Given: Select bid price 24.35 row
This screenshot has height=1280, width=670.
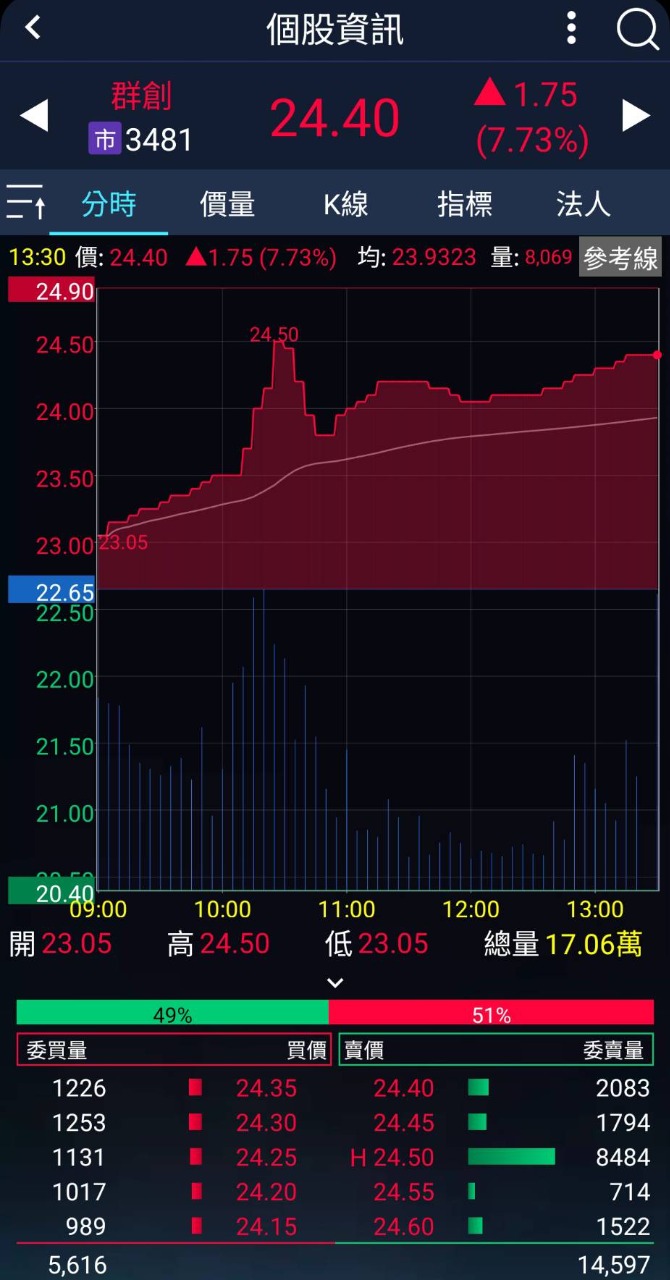Looking at the screenshot, I should click(266, 1088).
